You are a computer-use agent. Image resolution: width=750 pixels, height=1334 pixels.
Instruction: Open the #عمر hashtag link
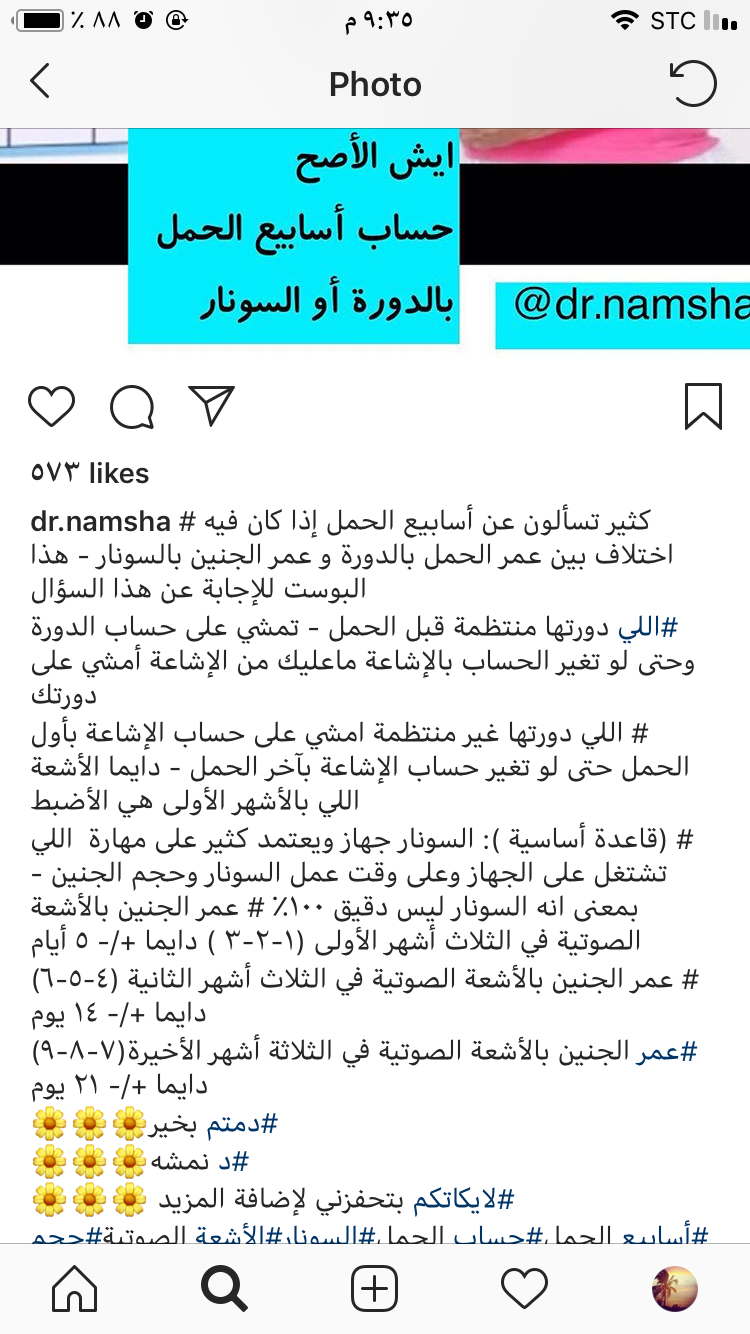click(664, 1050)
